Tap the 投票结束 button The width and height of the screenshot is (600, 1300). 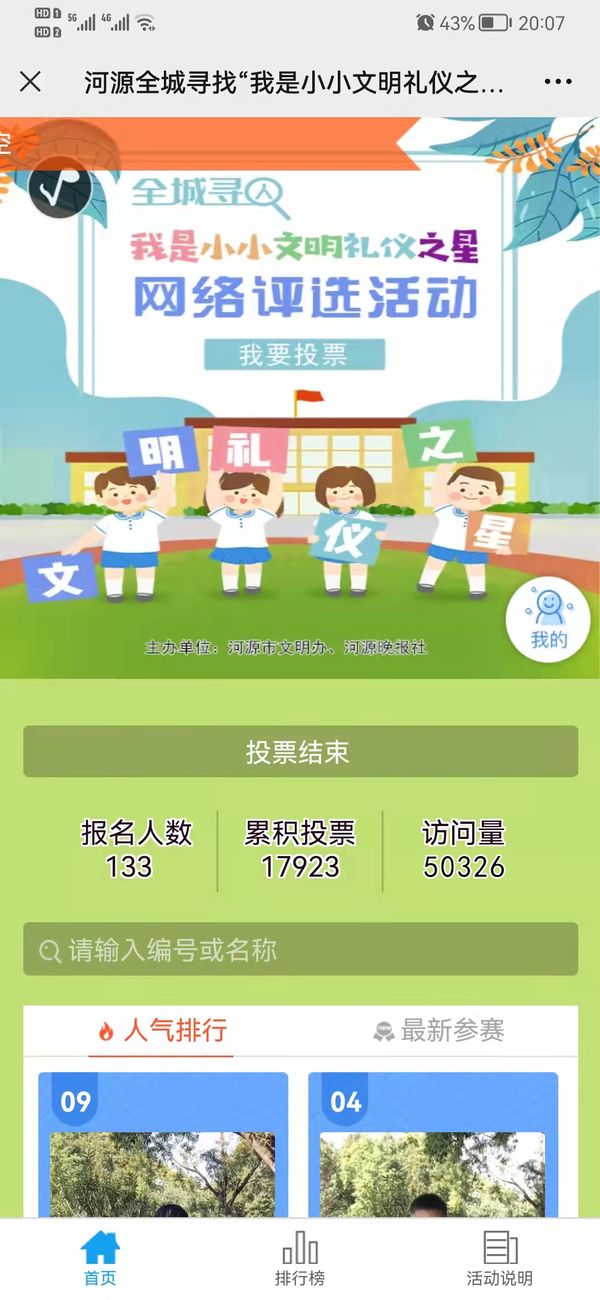click(x=300, y=752)
